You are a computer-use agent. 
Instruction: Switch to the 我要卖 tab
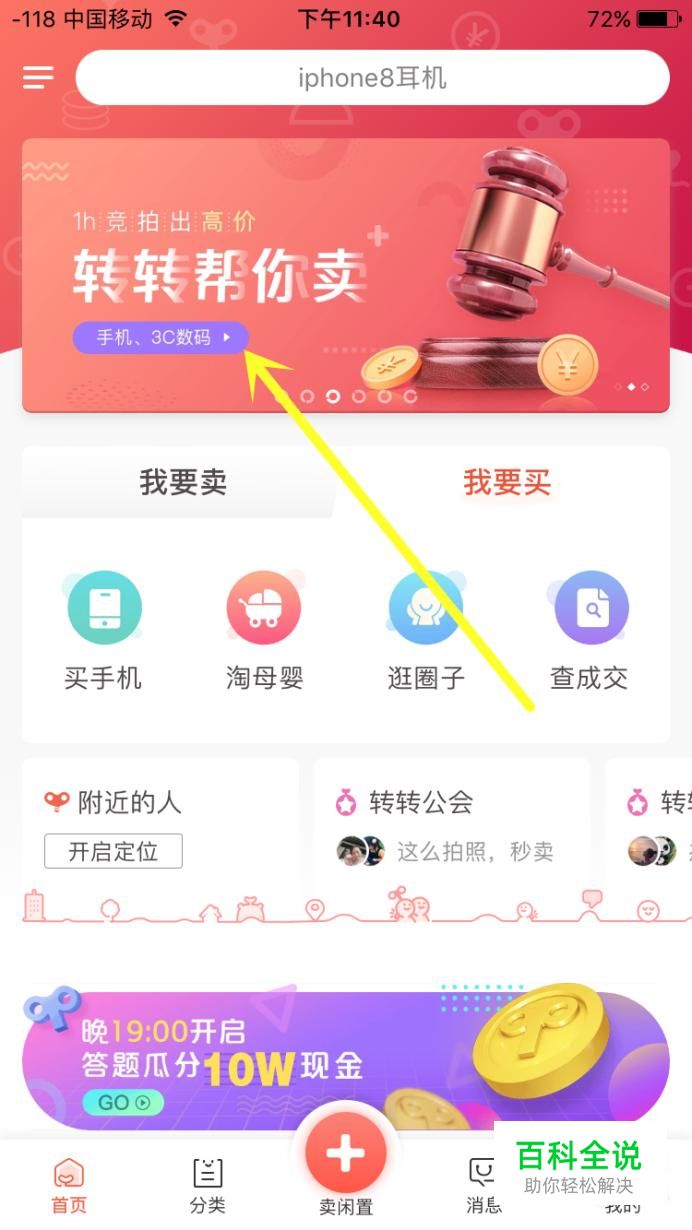tap(183, 483)
